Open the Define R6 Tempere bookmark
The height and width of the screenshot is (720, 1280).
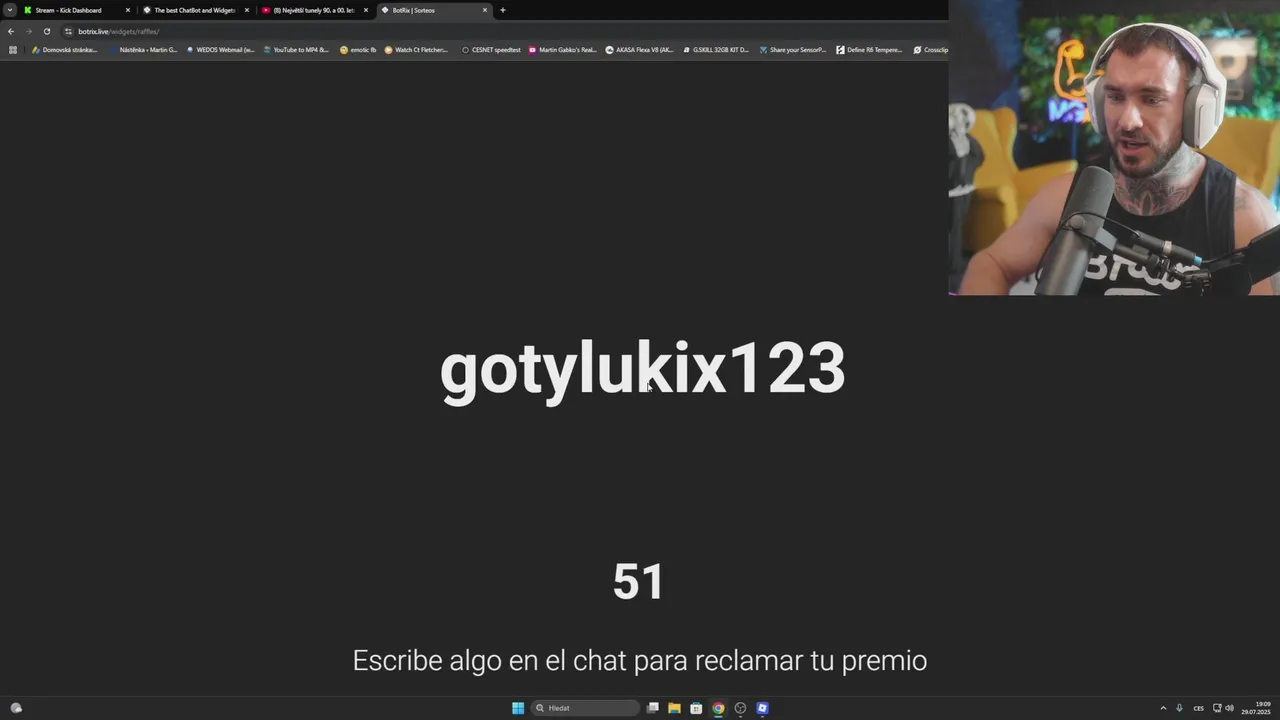pyautogui.click(x=869, y=50)
